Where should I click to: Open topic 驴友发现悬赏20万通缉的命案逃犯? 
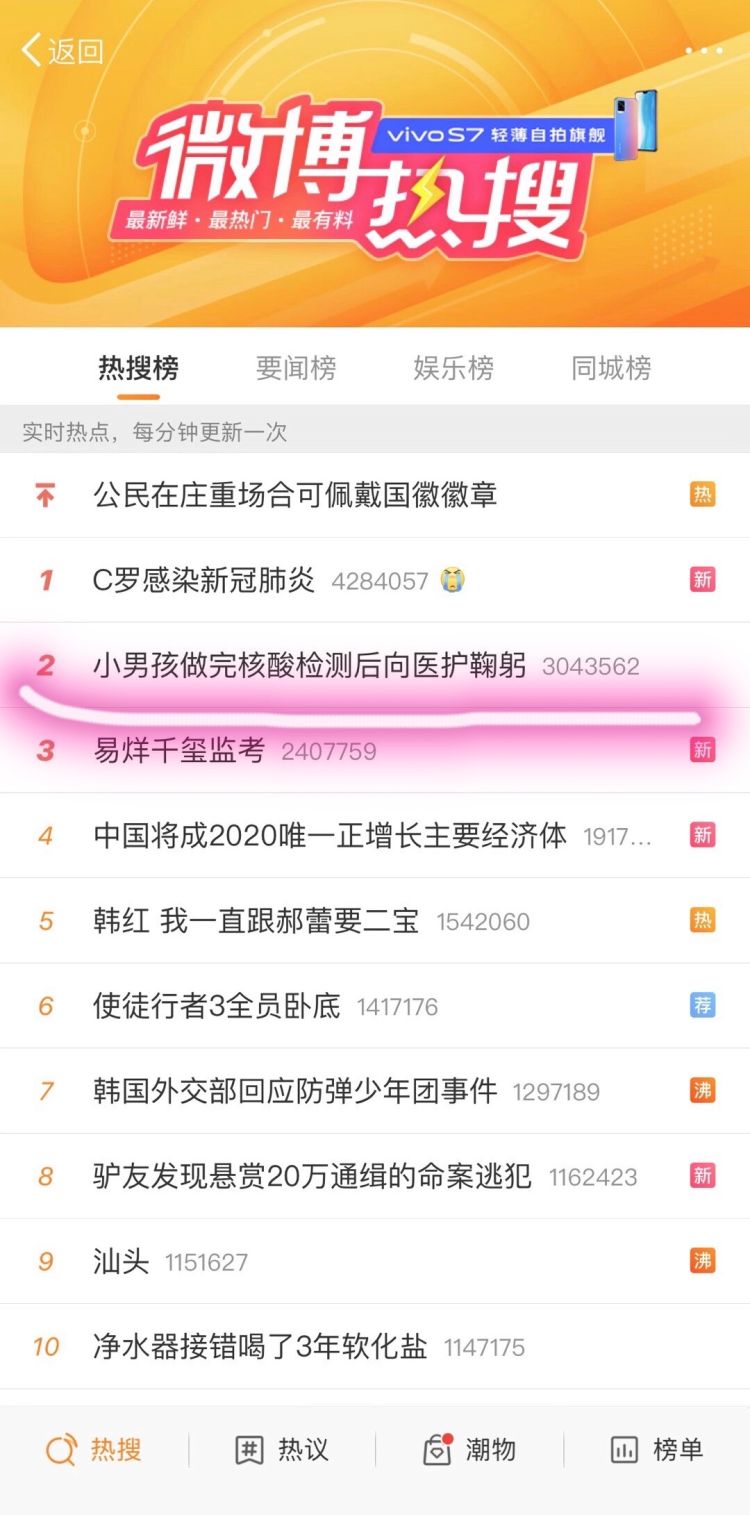pyautogui.click(x=312, y=1177)
